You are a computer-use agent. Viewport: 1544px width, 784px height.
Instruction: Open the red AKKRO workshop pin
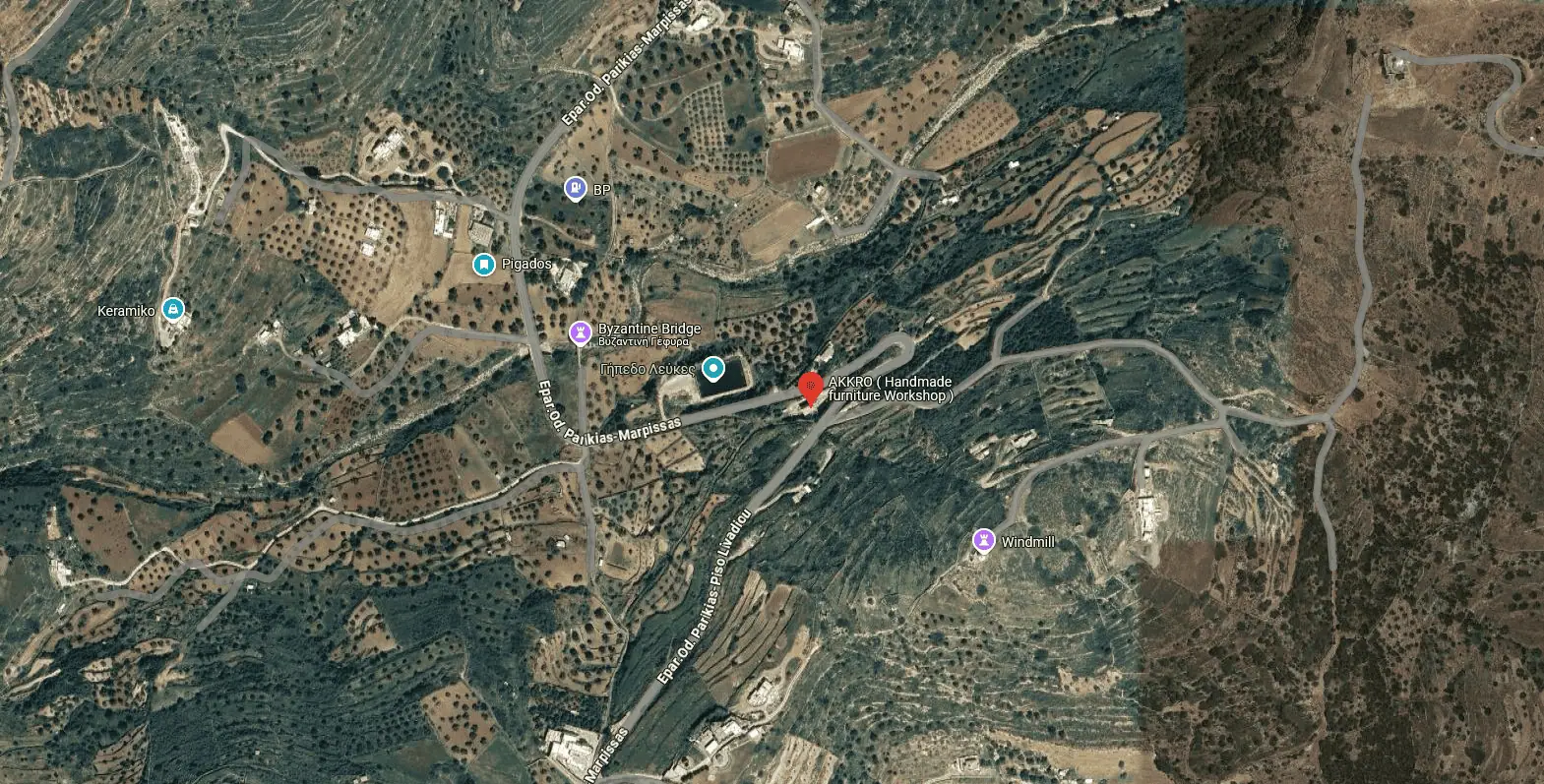click(x=810, y=389)
